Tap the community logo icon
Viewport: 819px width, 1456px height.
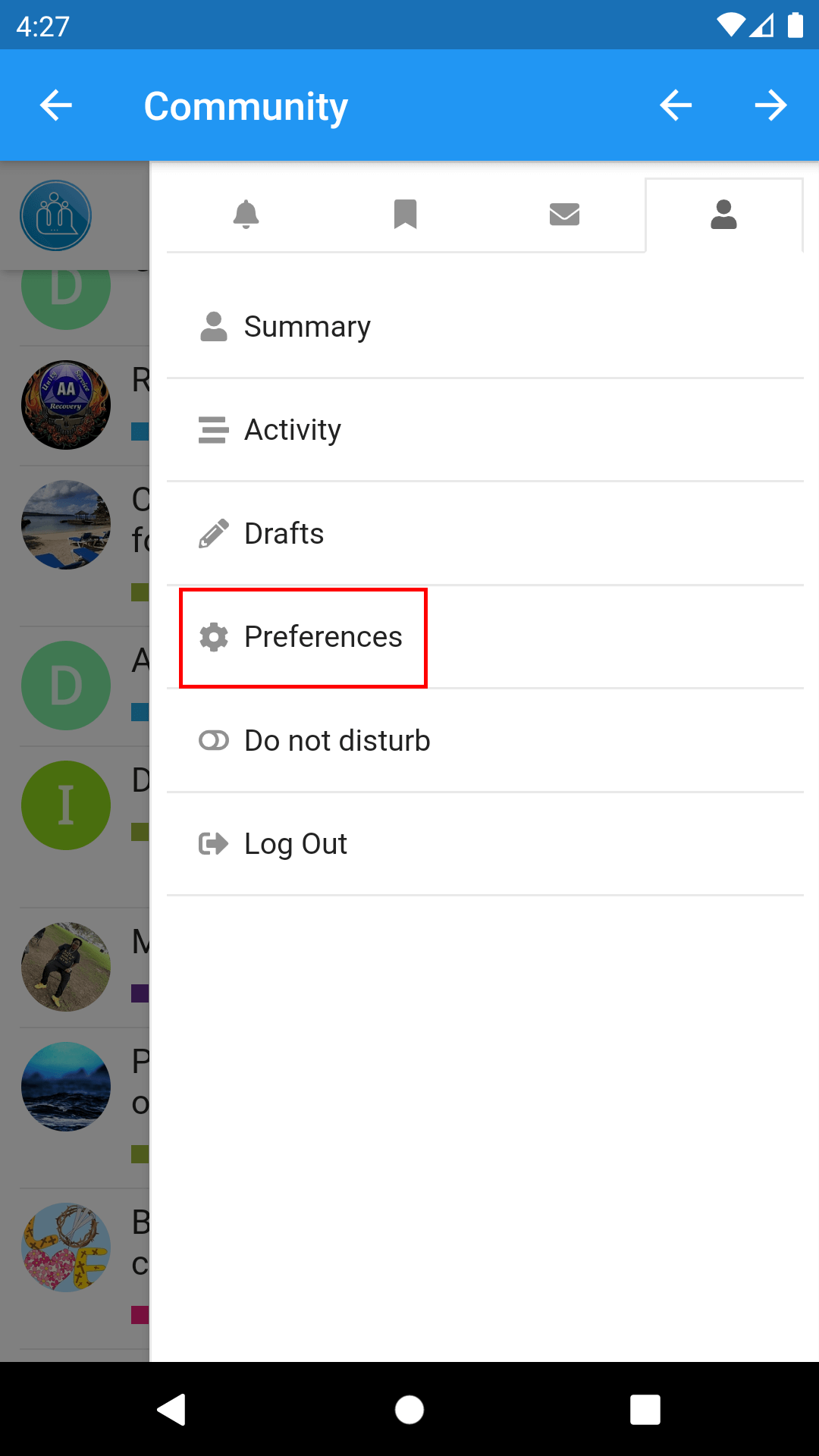pos(56,216)
